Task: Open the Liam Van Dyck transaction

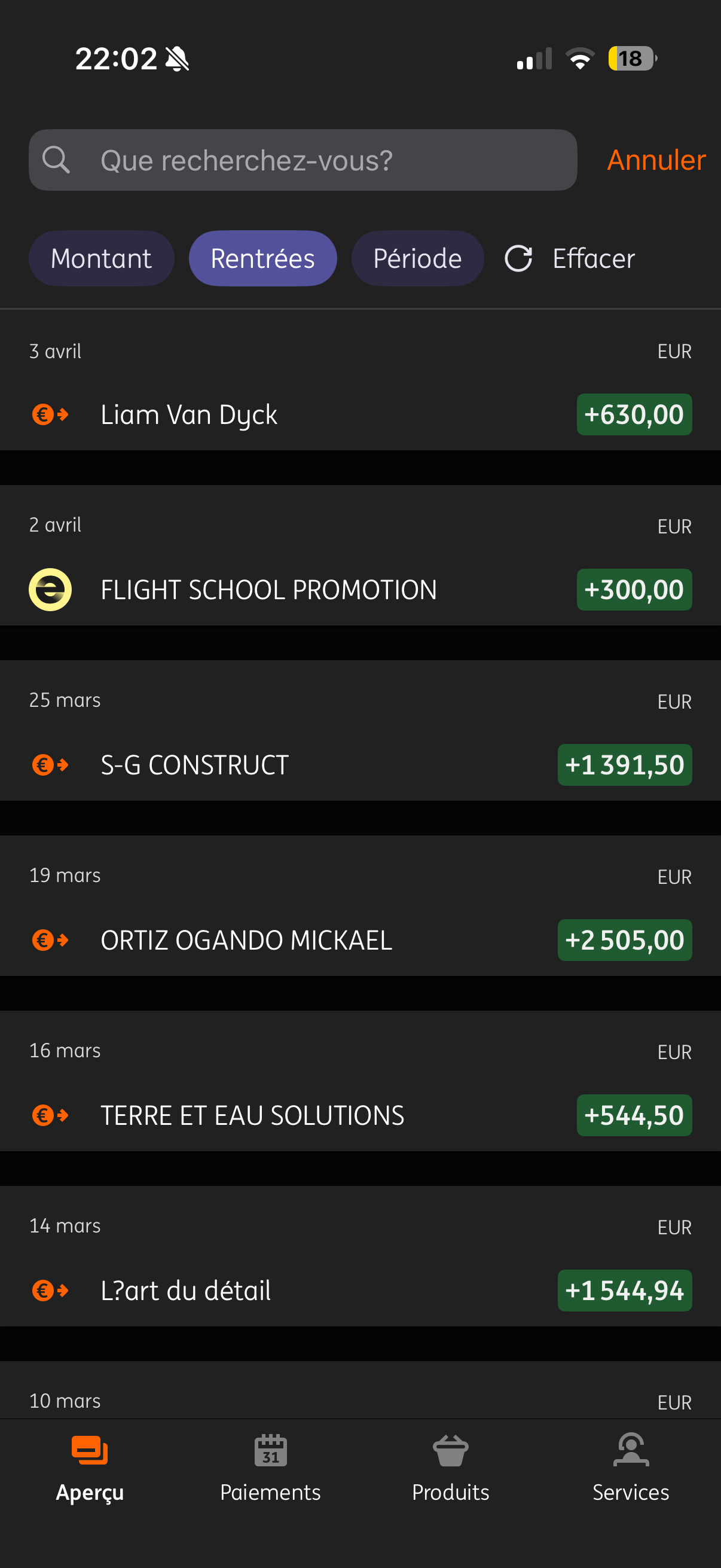Action: pos(360,415)
